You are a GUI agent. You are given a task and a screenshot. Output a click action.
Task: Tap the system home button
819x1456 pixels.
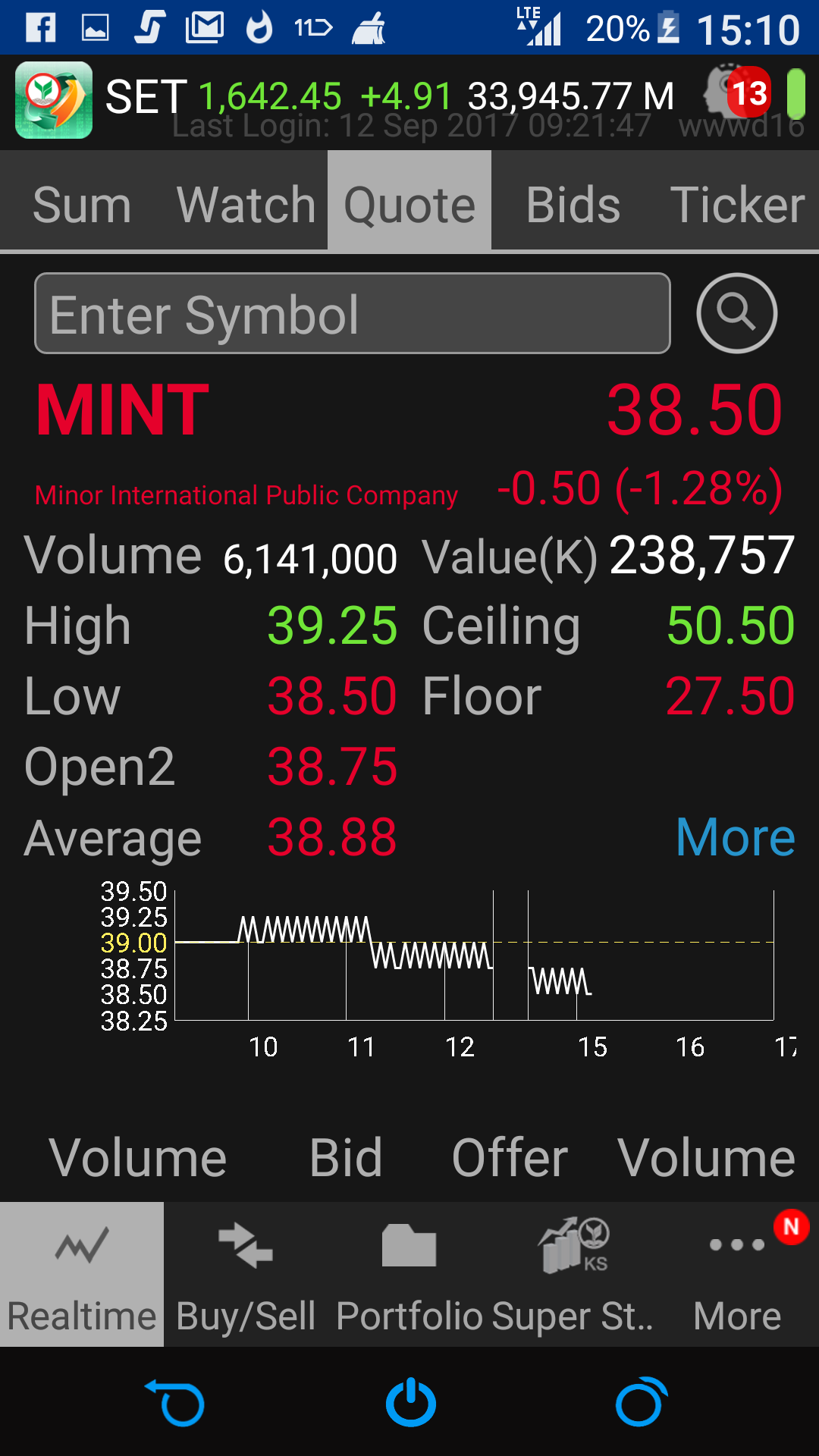click(x=410, y=1404)
